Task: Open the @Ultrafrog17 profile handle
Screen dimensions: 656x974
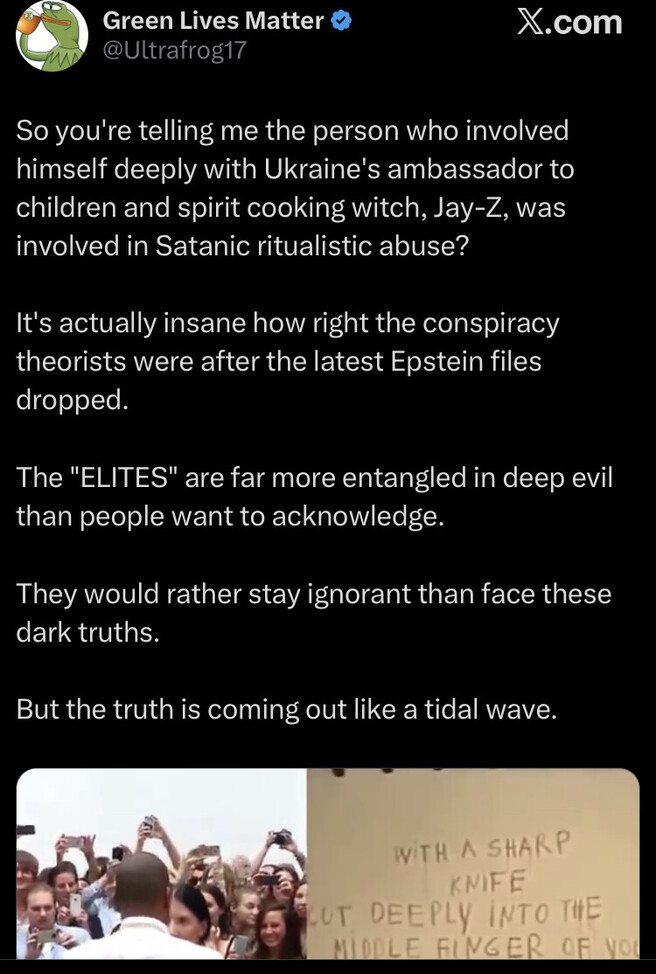Action: (x=174, y=52)
